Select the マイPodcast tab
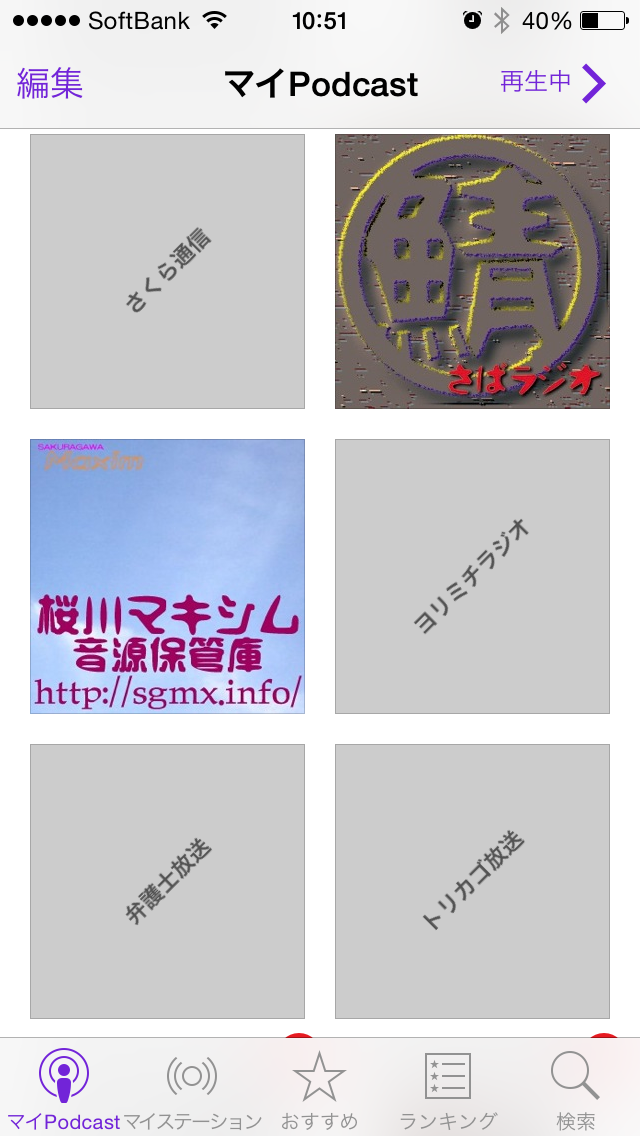This screenshot has width=640, height=1136. [63, 1089]
